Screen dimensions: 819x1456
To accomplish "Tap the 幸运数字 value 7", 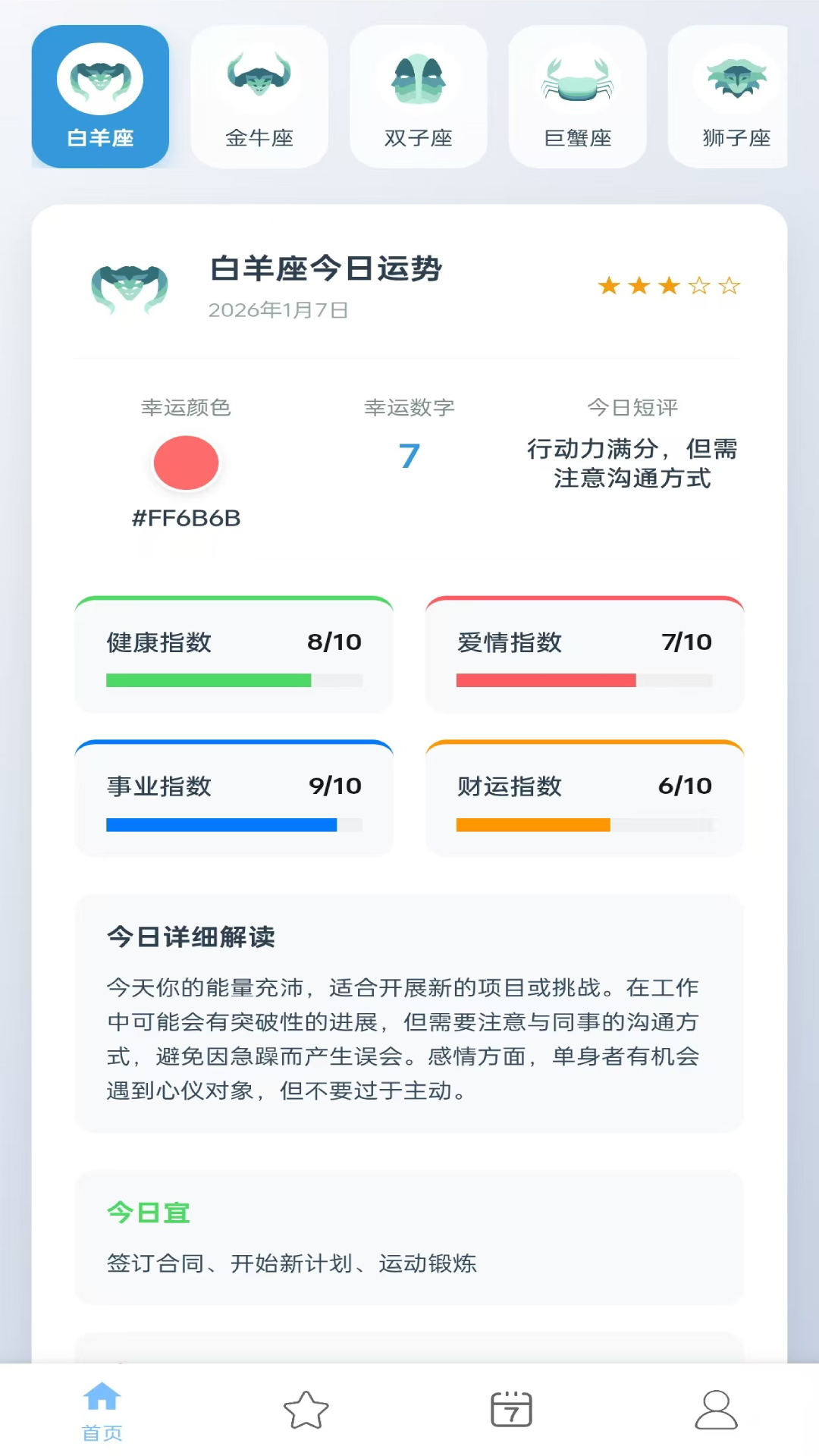I will (409, 455).
